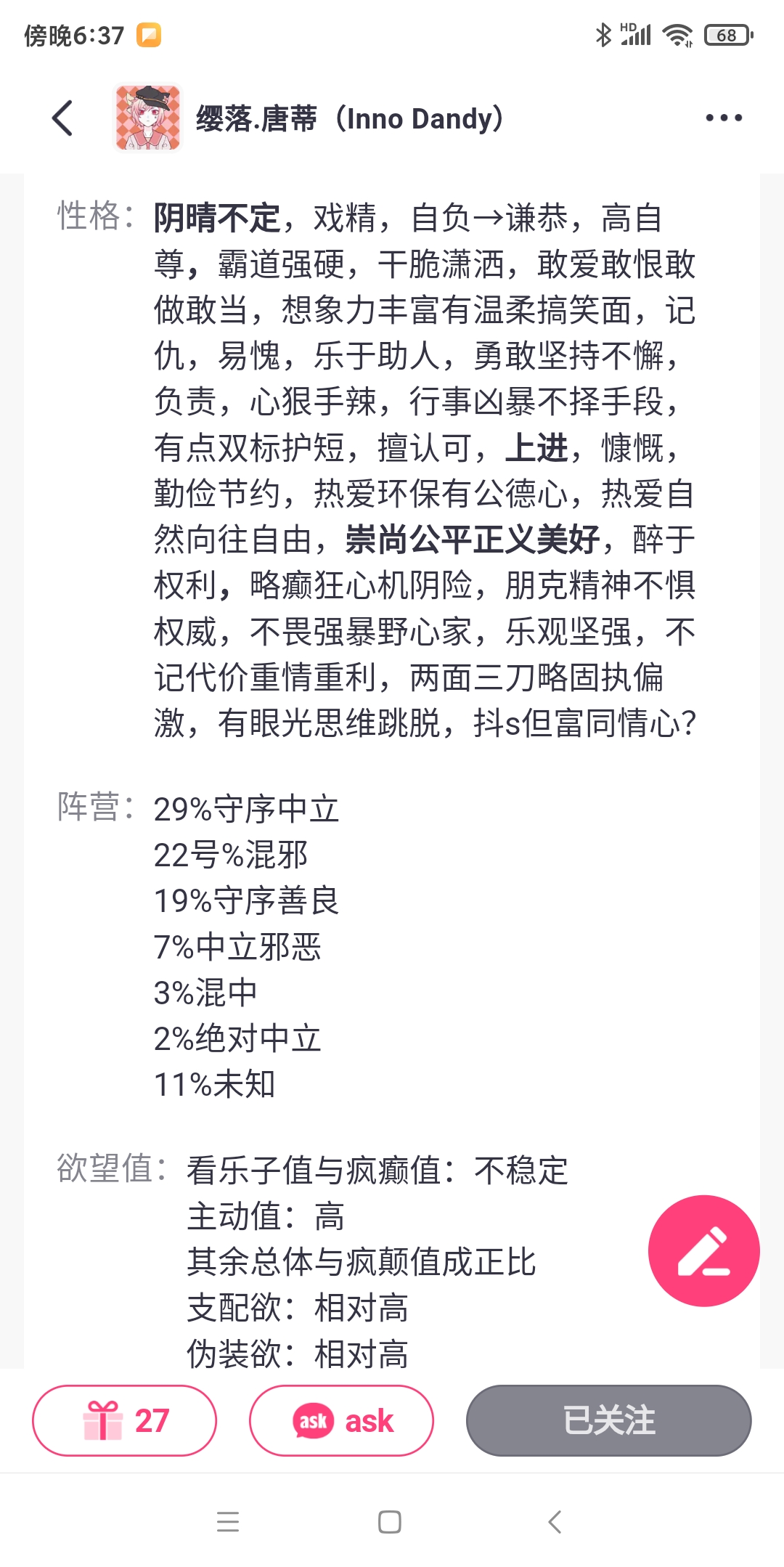Tap the Inno Dandy profile avatar
This screenshot has height=1567, width=784.
(148, 118)
